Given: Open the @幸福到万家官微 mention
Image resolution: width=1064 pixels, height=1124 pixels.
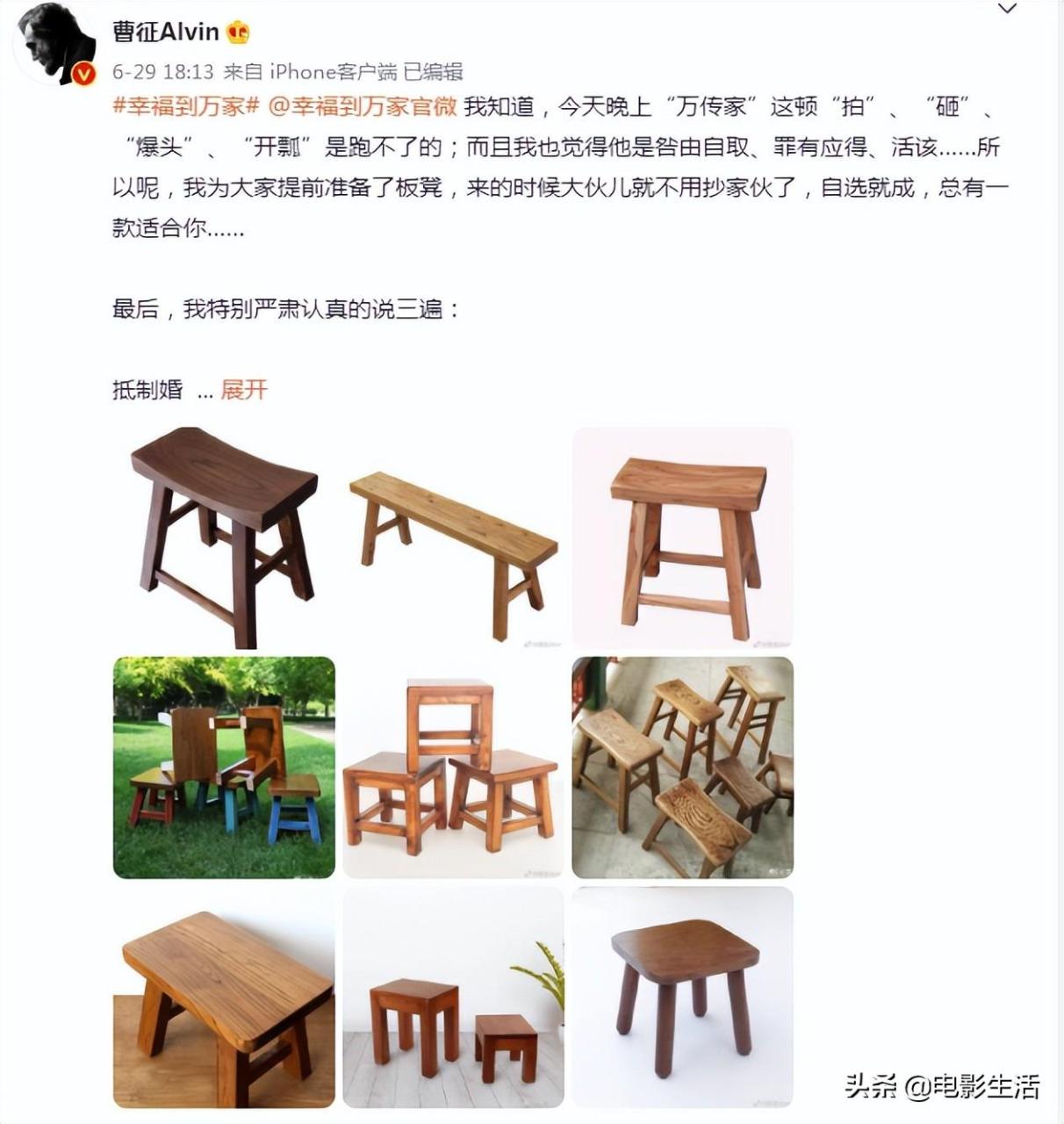Looking at the screenshot, I should pyautogui.click(x=361, y=106).
